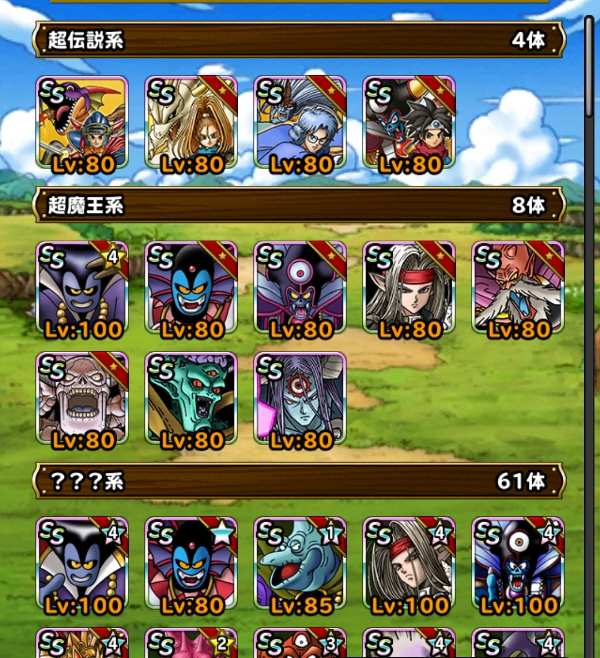The height and width of the screenshot is (658, 600).
Task: Select the Lv:100 monster in 超魔王系
Action: coord(82,289)
